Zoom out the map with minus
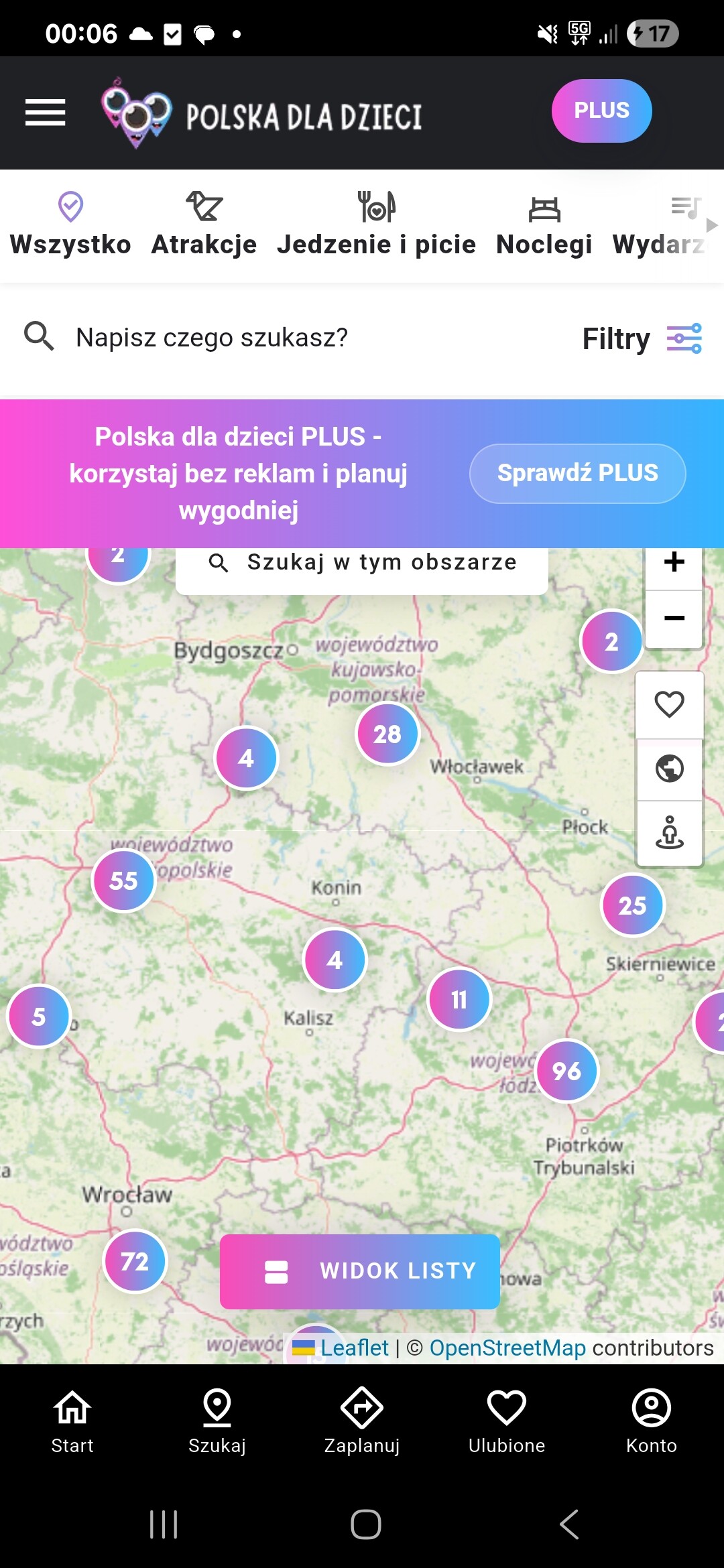The width and height of the screenshot is (724, 1568). pos(674,618)
